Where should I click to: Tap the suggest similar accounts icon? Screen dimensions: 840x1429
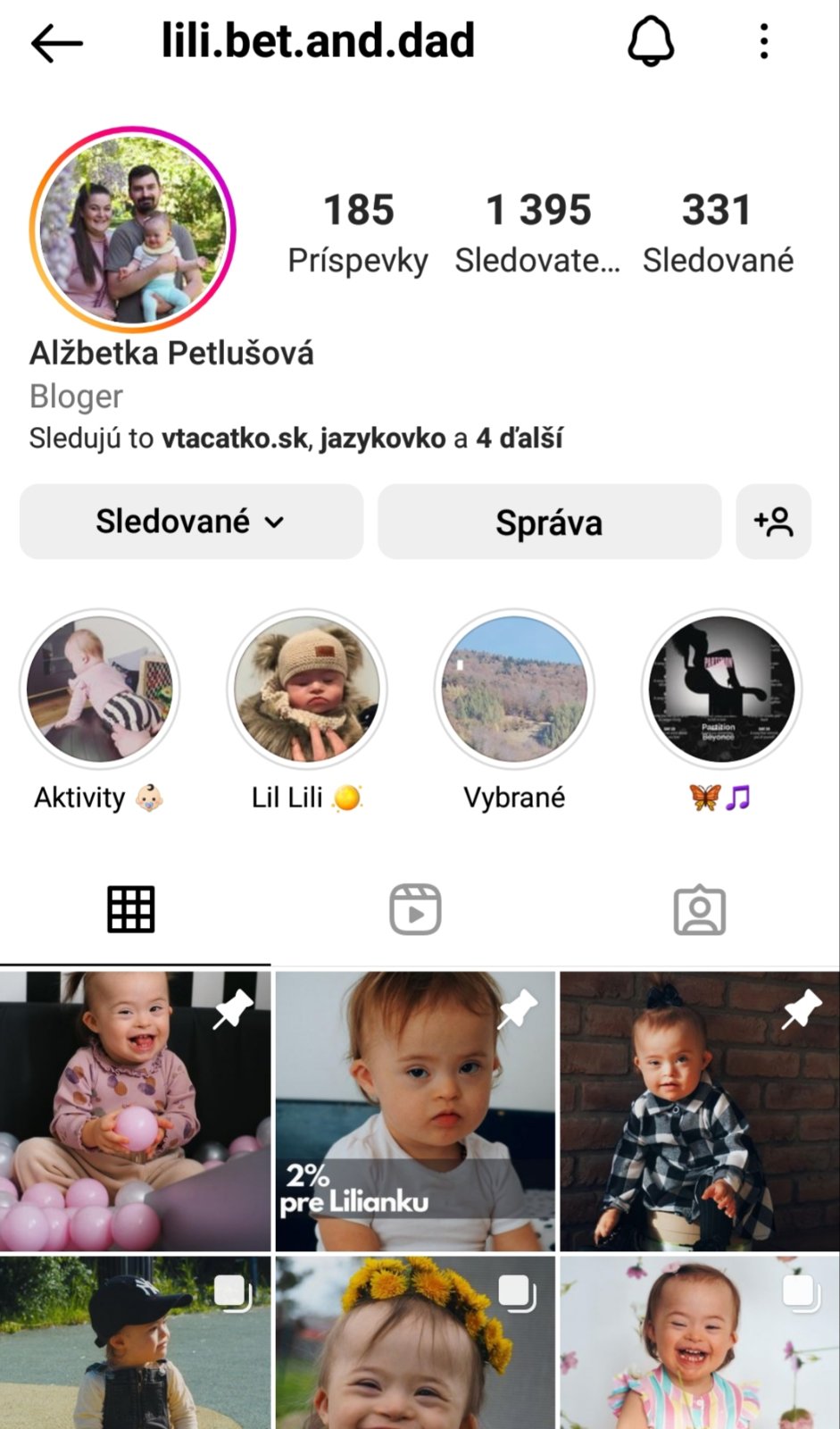pyautogui.click(x=773, y=522)
